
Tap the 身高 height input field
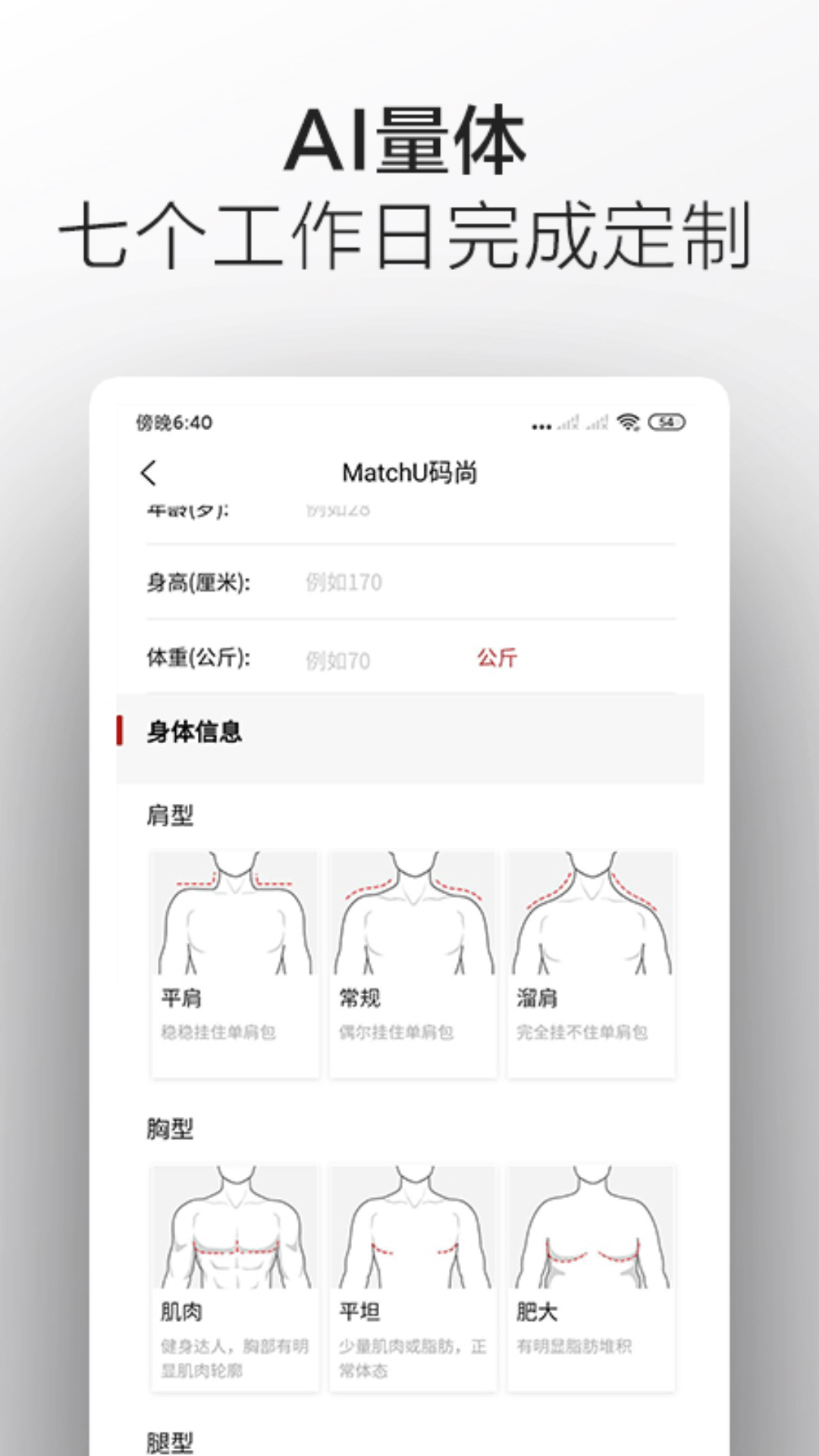341,582
